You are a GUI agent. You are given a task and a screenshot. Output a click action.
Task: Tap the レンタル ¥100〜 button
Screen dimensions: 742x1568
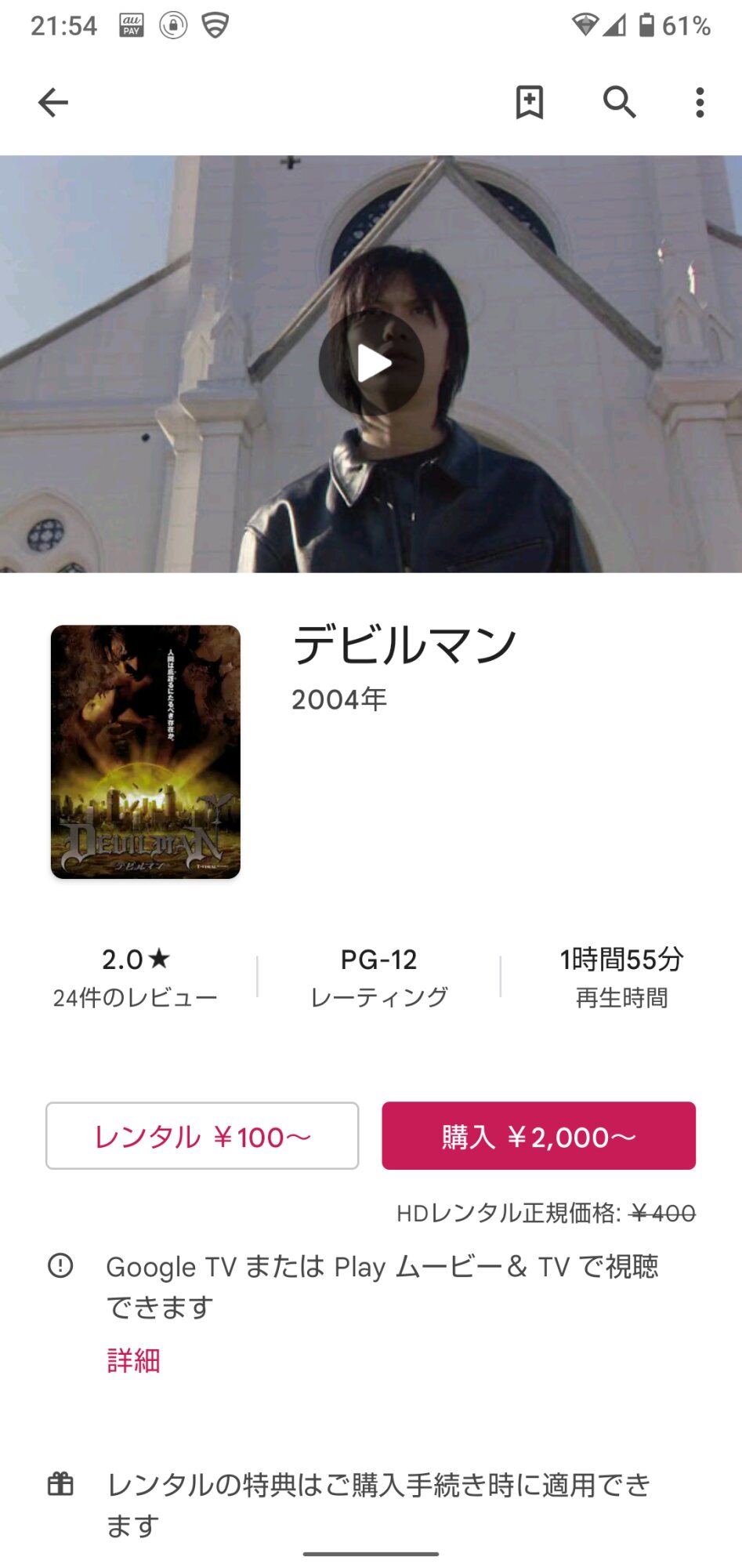(202, 1136)
